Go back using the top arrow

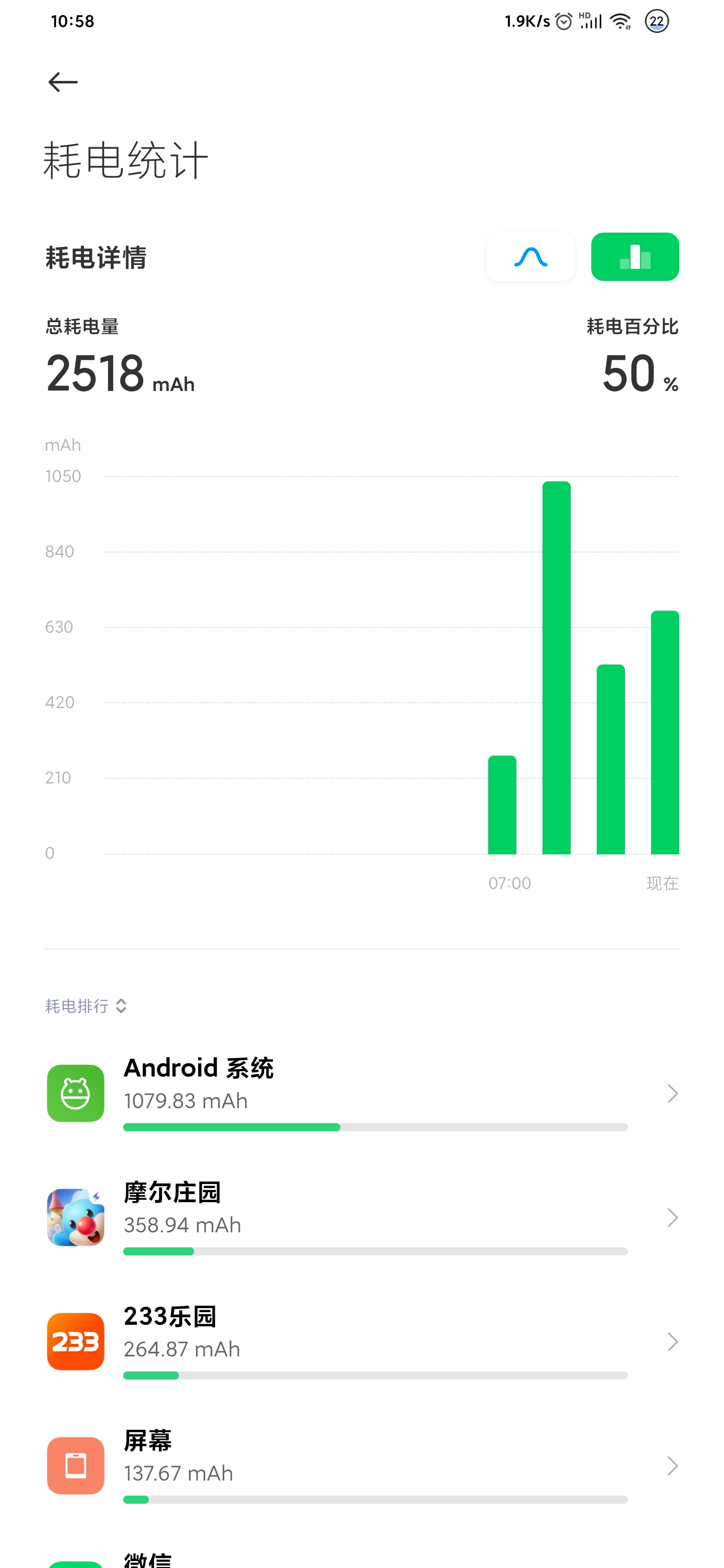click(63, 82)
